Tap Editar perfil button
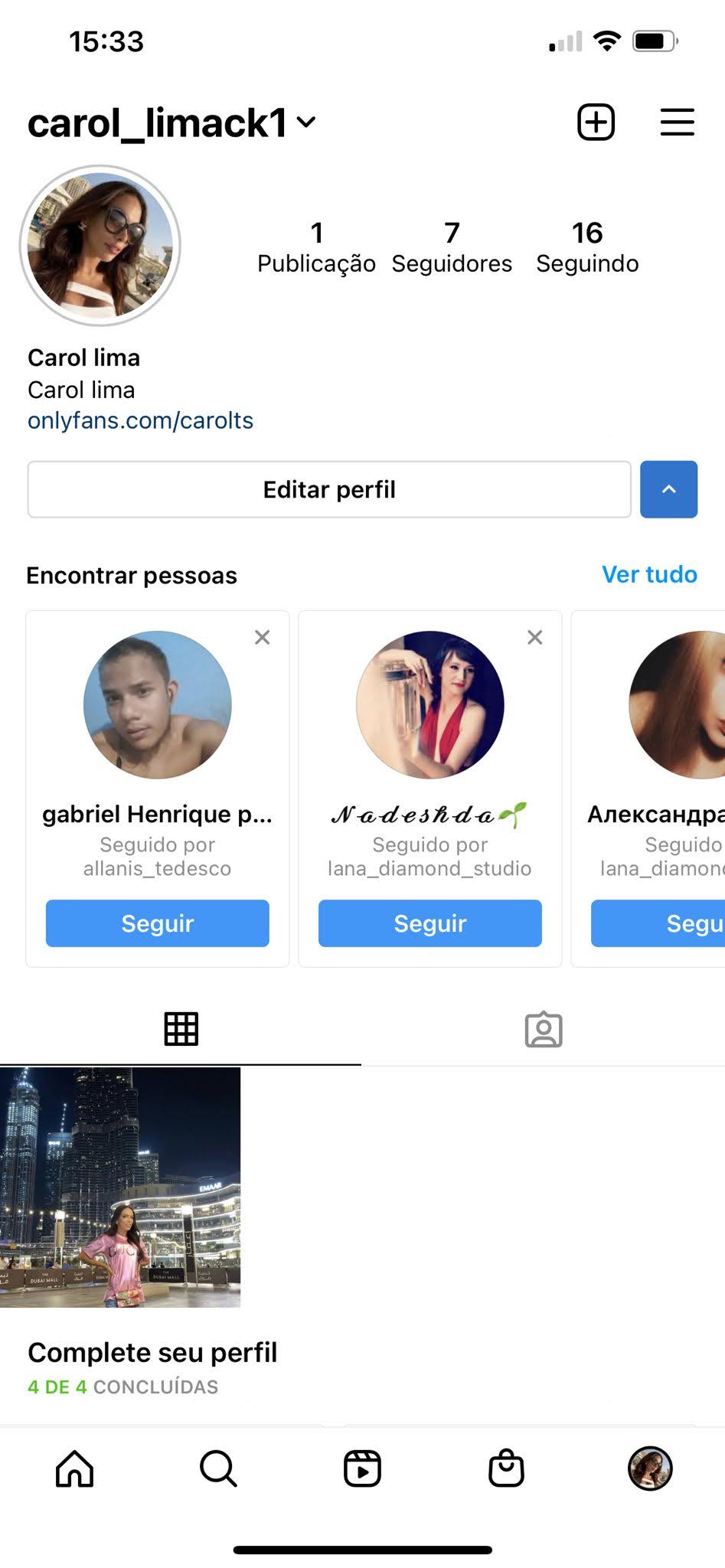The height and width of the screenshot is (1568, 725). 329,489
